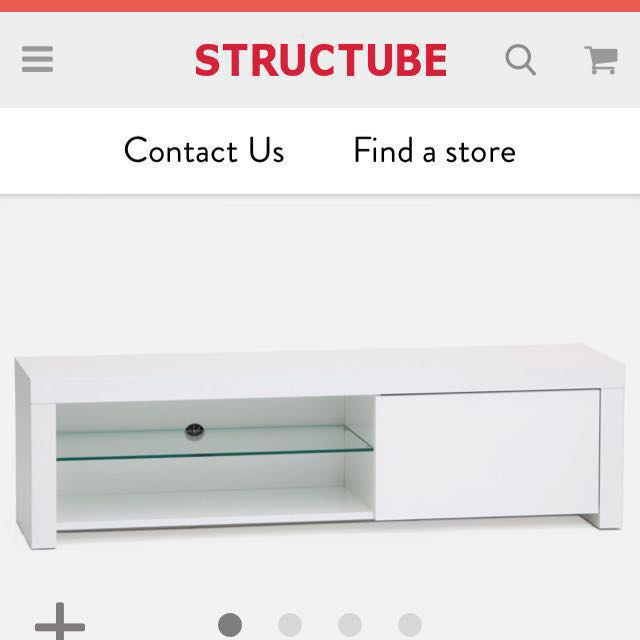Go to the Structube home page
The image size is (640, 640).
click(320, 60)
